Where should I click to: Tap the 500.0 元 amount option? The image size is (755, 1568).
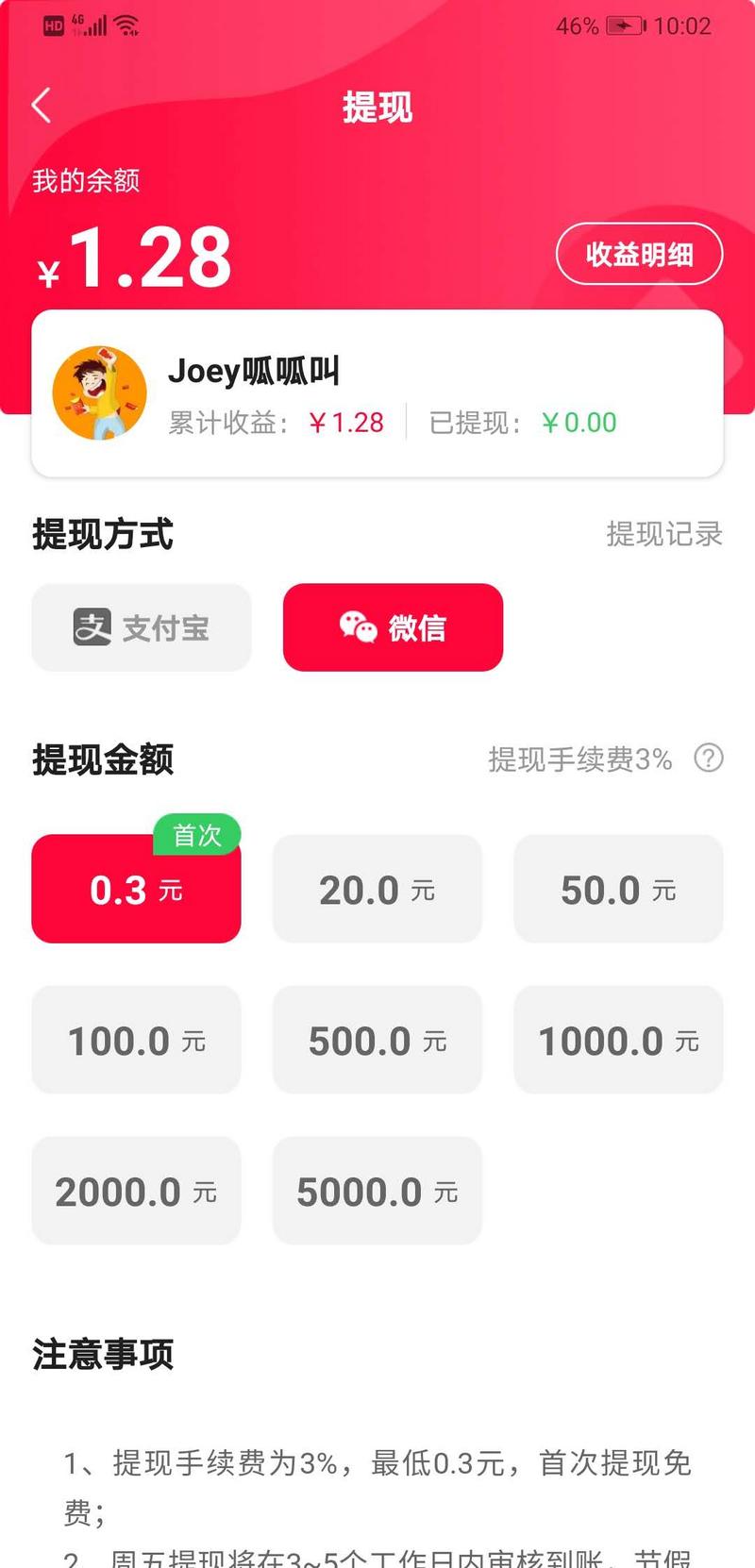pyautogui.click(x=377, y=1040)
